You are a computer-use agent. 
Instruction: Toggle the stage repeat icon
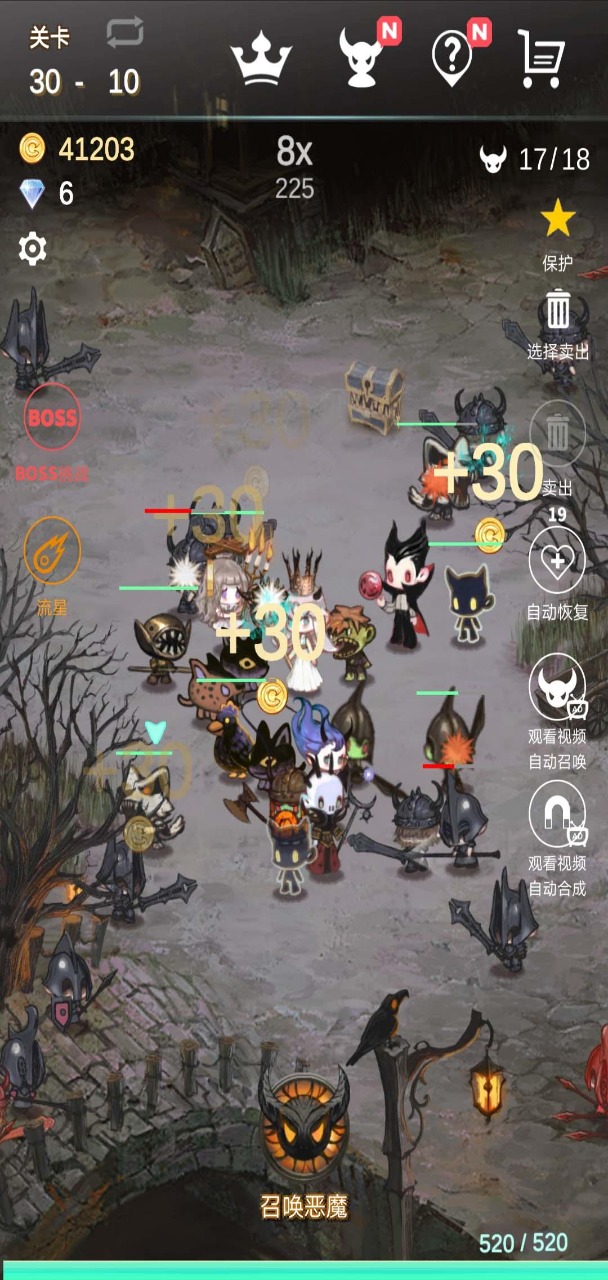[125, 33]
